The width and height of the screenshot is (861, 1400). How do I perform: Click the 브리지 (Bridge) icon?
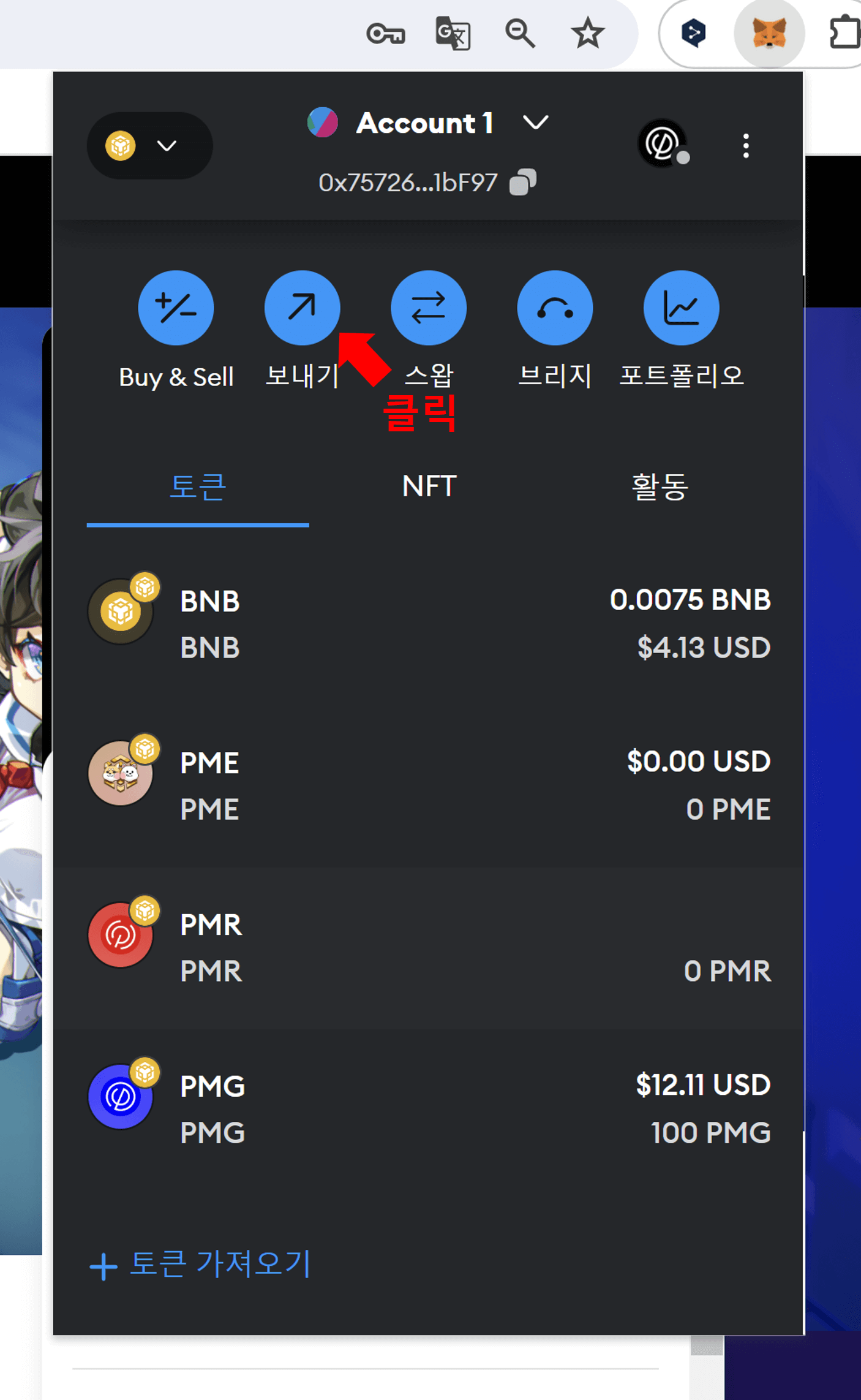pyautogui.click(x=555, y=308)
